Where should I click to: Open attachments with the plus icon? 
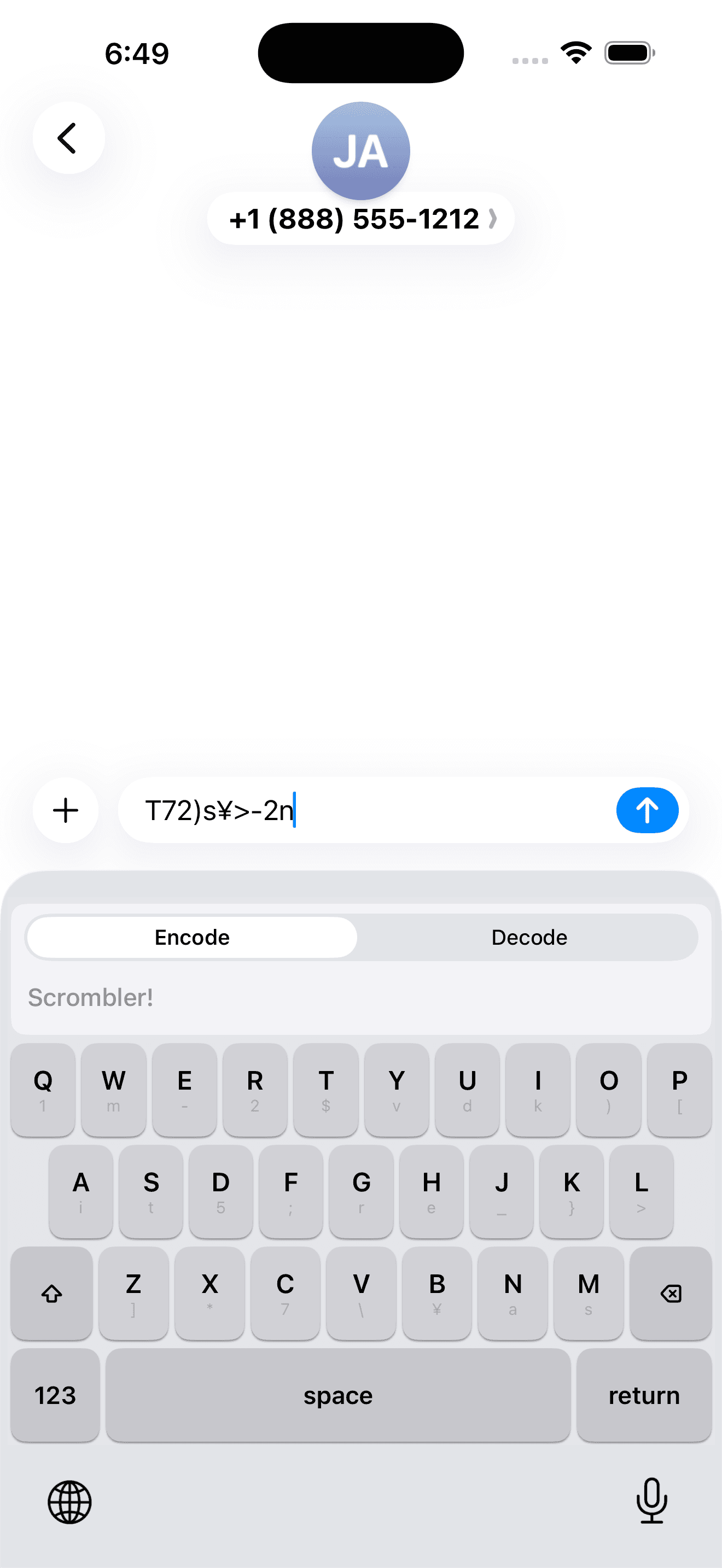66,810
